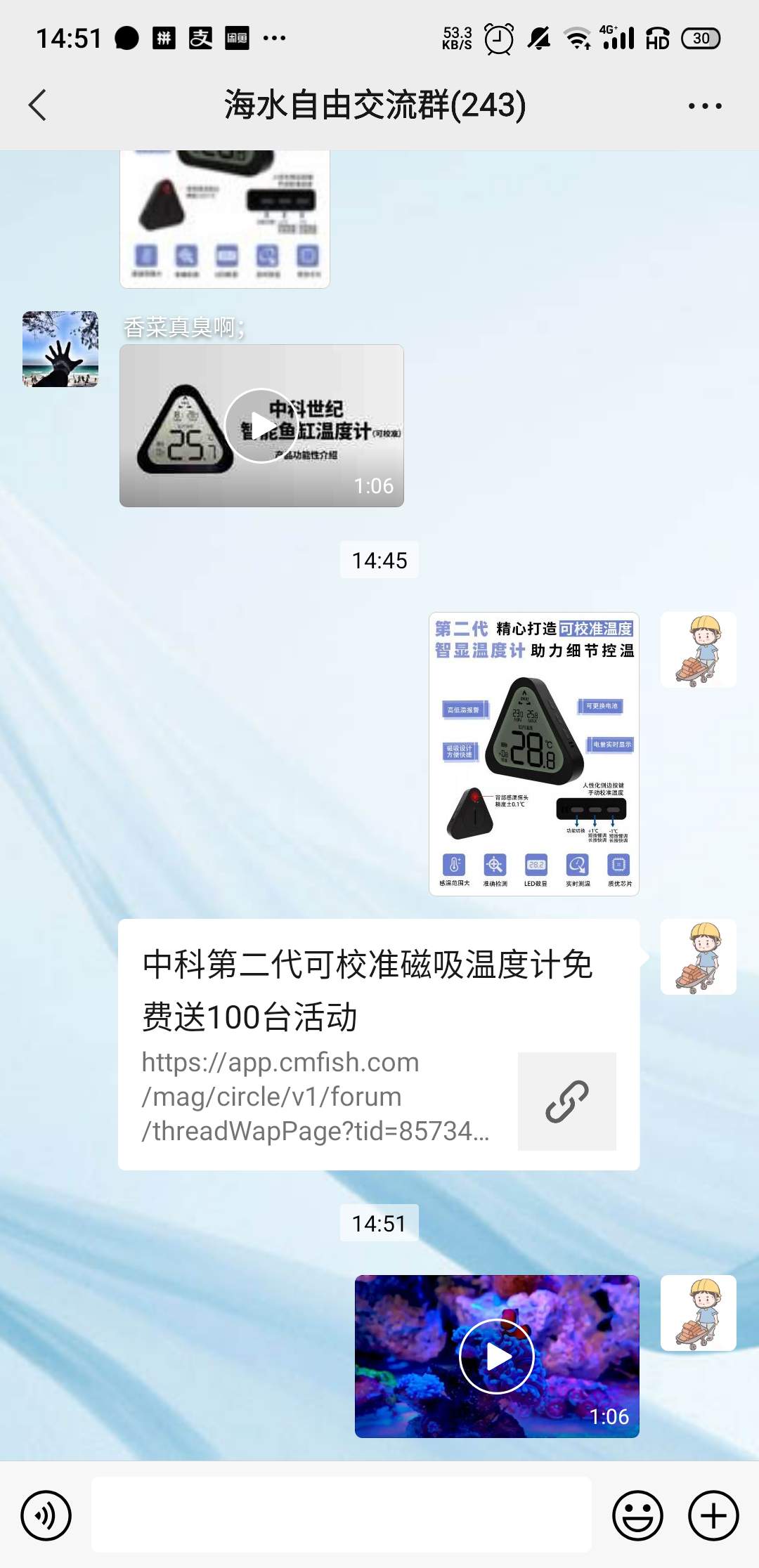The height and width of the screenshot is (1568, 759).
Task: Open the plus attachments menu
Action: click(713, 1515)
